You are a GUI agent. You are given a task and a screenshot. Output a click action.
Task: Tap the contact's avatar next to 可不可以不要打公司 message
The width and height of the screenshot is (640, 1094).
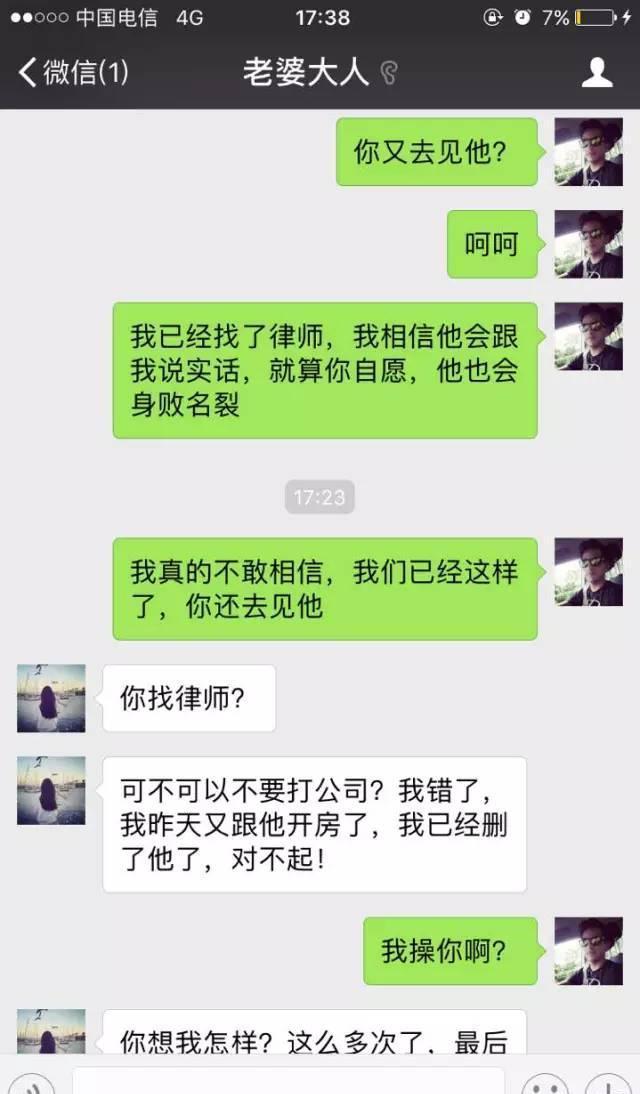pos(51,790)
